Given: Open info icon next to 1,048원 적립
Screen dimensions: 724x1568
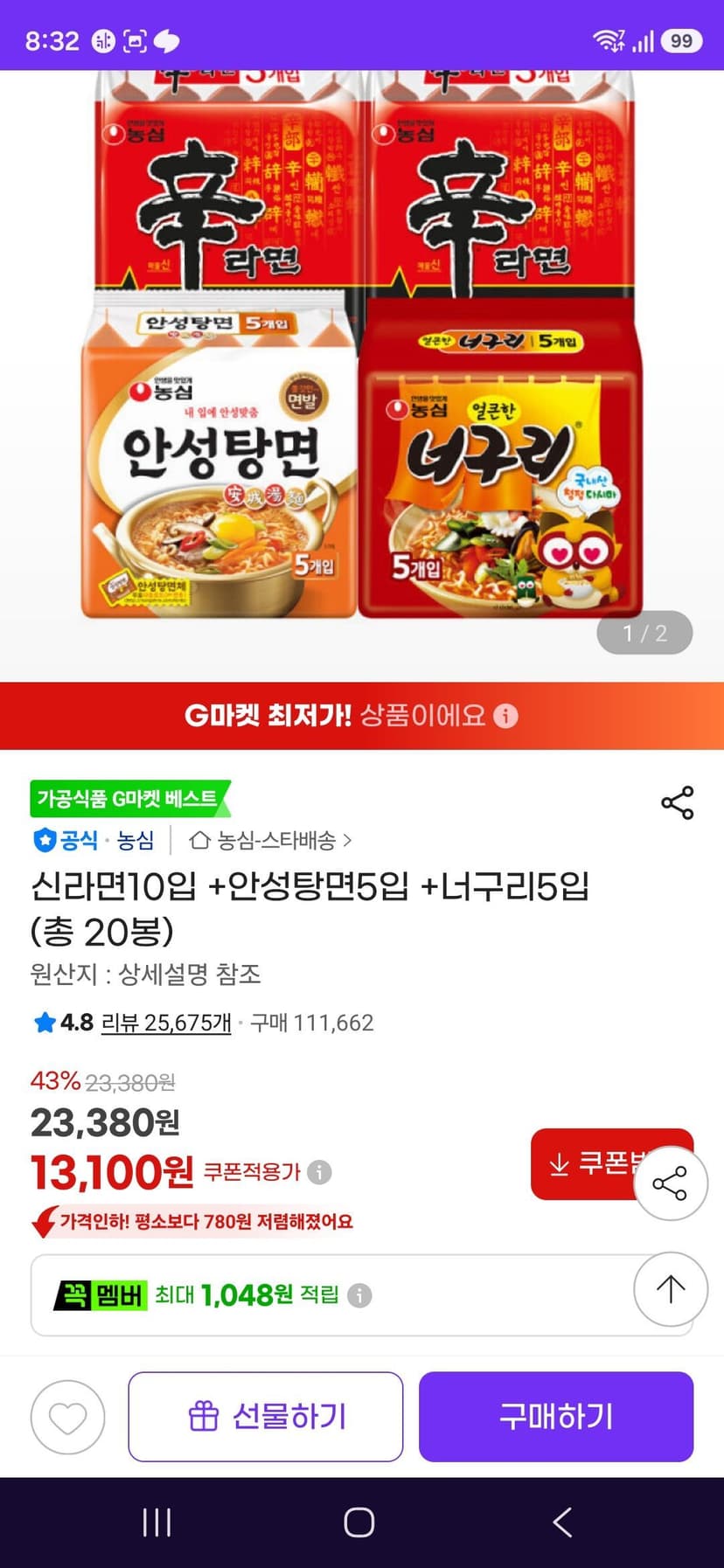Looking at the screenshot, I should tap(359, 1295).
